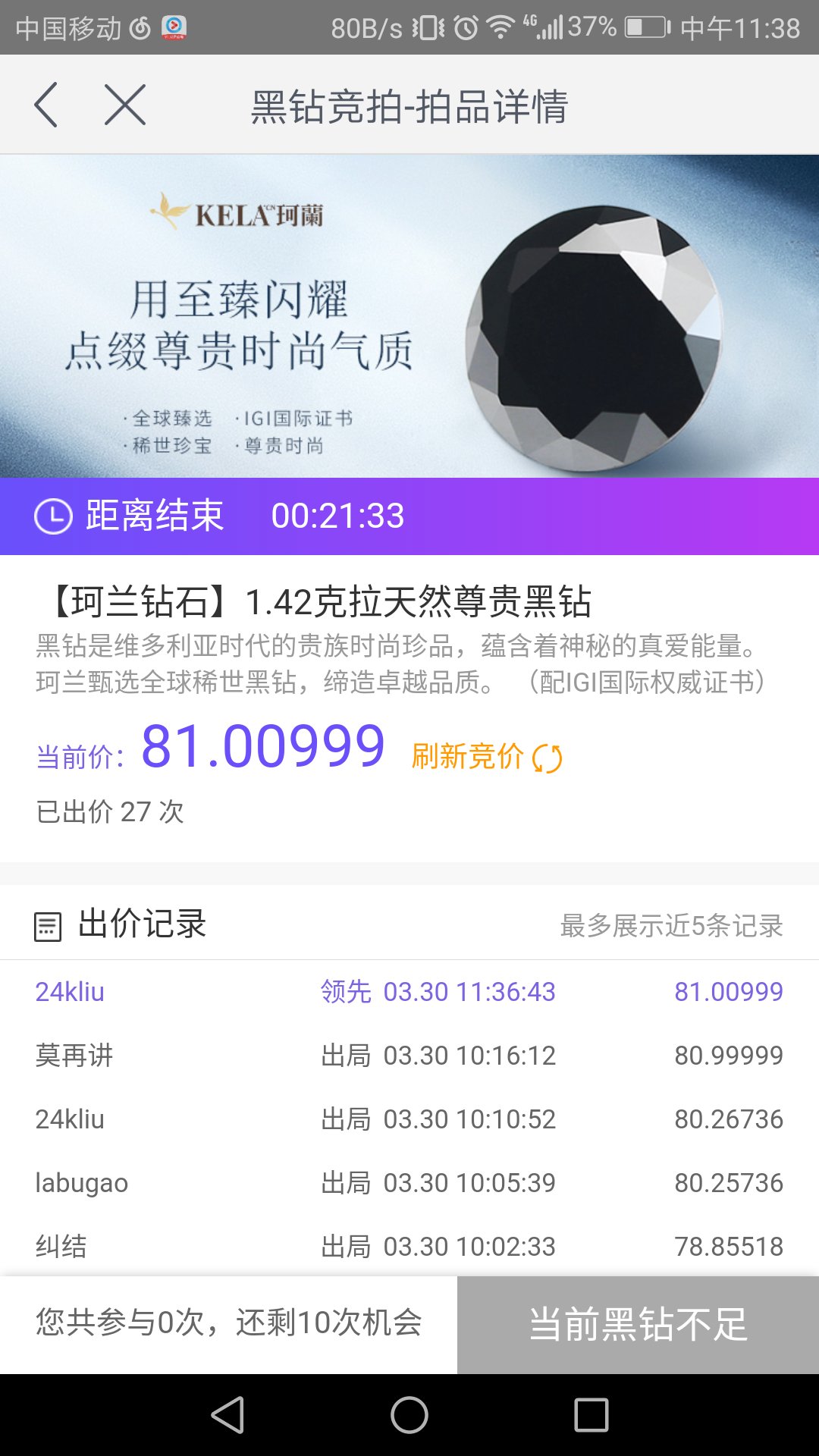Open the bid record list icon beside 出价记录
The height and width of the screenshot is (1456, 819).
[x=49, y=927]
